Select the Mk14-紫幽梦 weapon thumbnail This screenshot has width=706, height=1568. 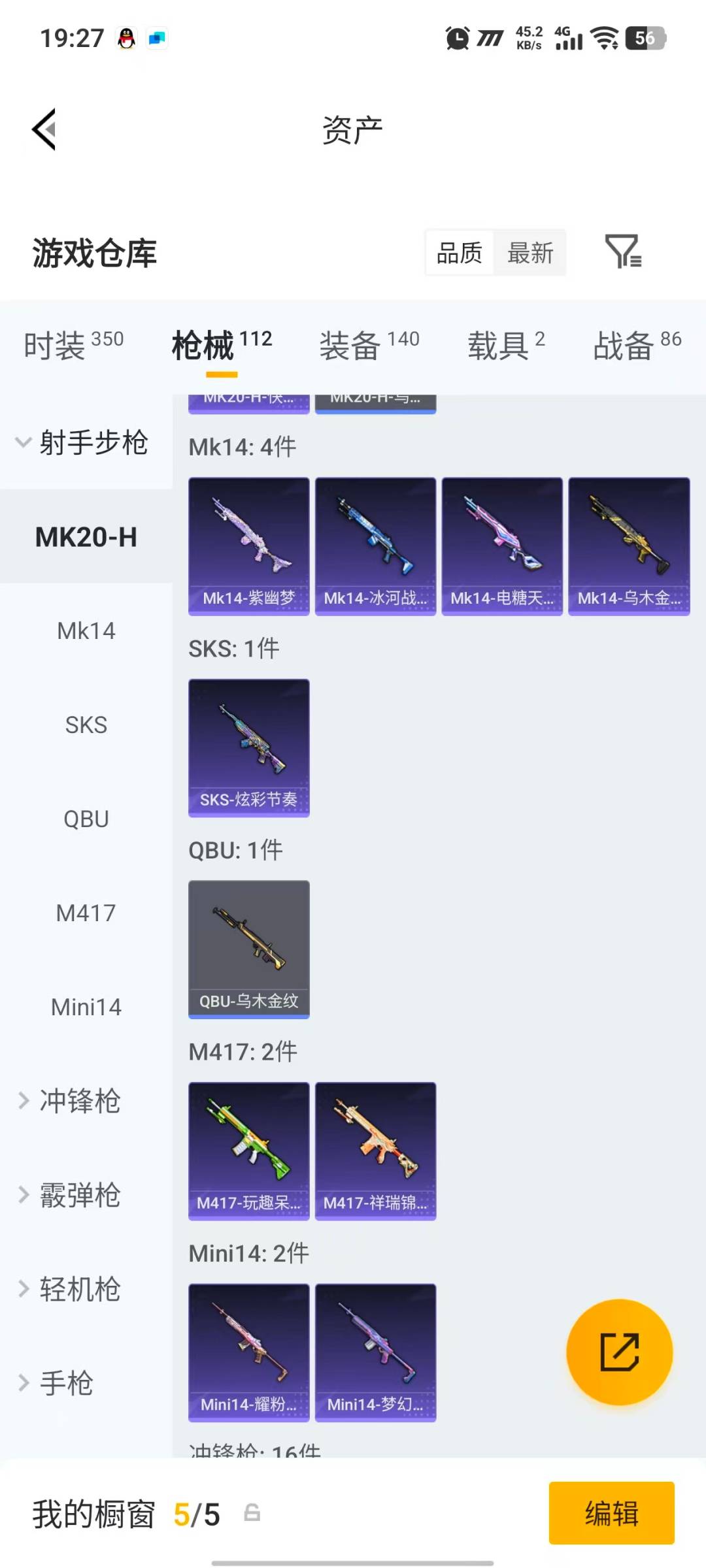click(x=248, y=546)
